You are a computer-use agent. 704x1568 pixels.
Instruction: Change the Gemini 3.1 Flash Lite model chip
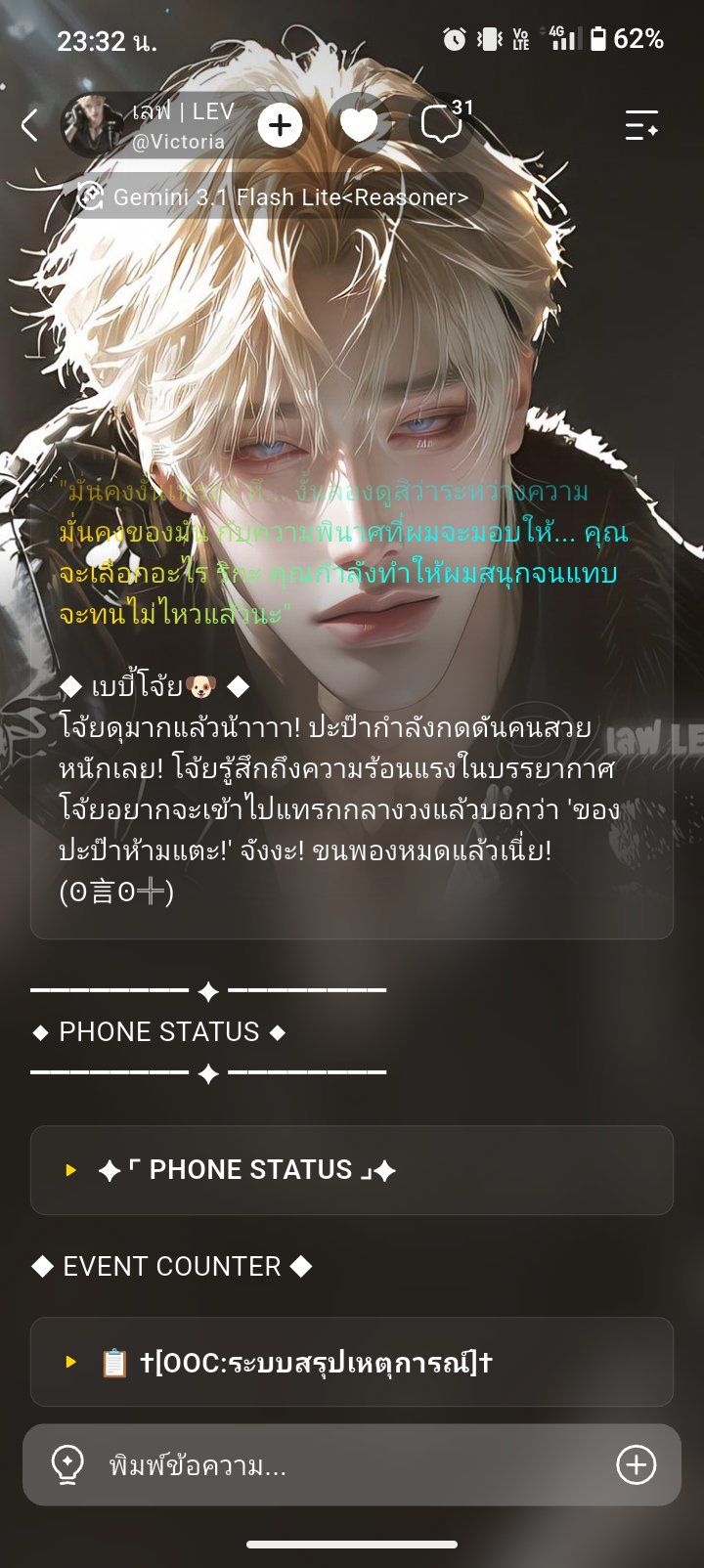tap(274, 196)
